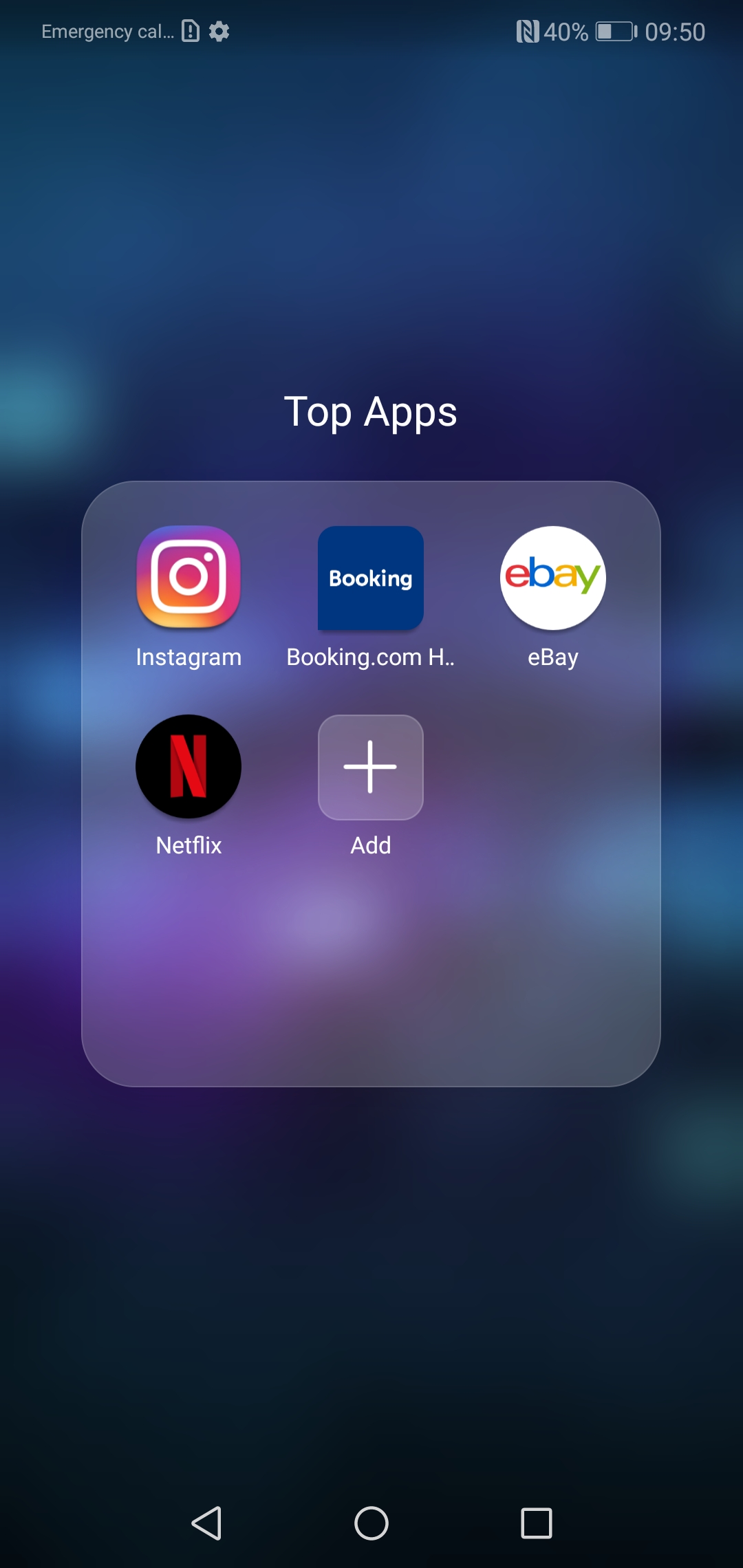Add an app to the Top Apps folder

pyautogui.click(x=370, y=767)
